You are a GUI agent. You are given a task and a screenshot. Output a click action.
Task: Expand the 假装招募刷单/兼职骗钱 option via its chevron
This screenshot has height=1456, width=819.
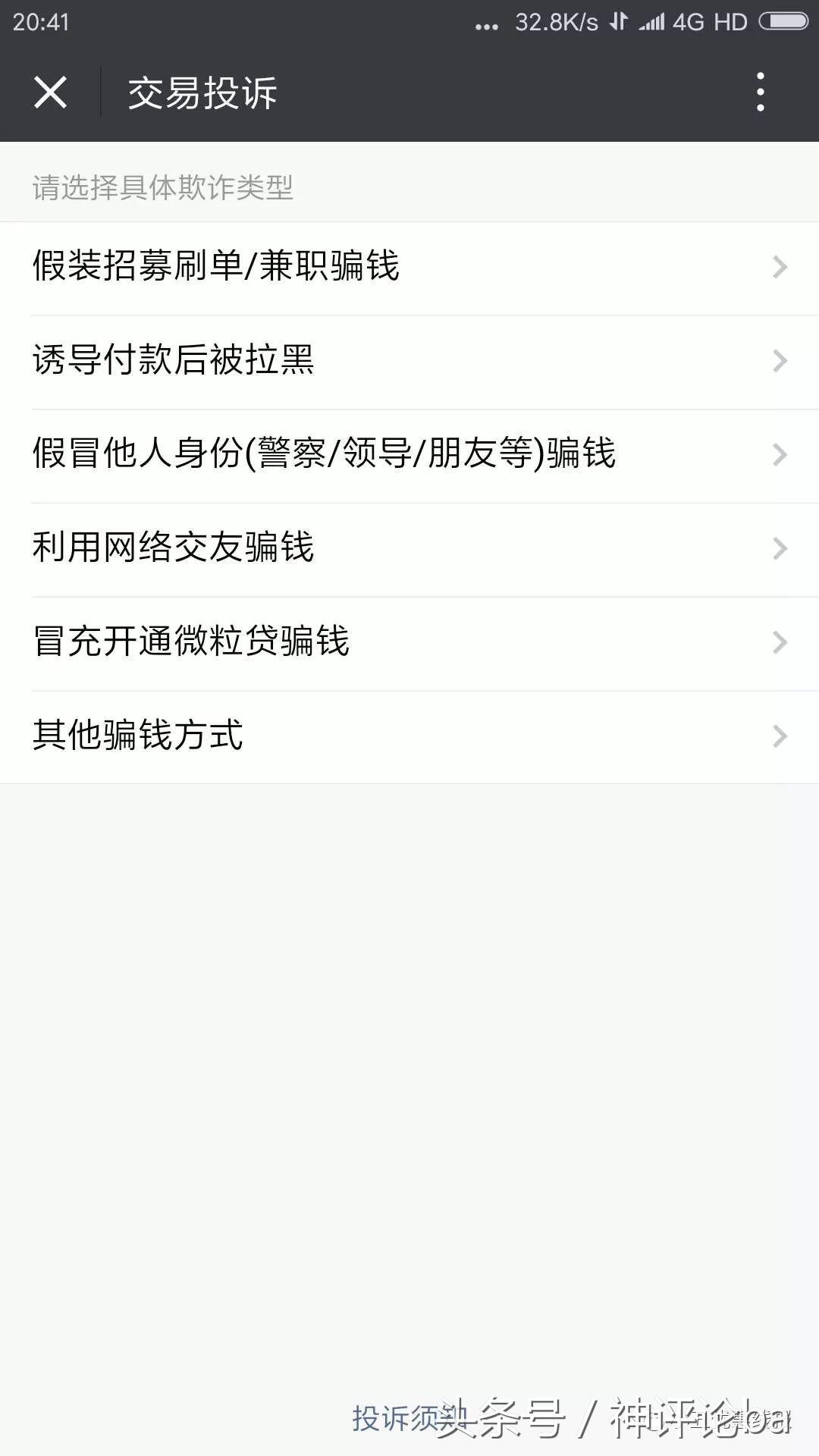pos(780,267)
